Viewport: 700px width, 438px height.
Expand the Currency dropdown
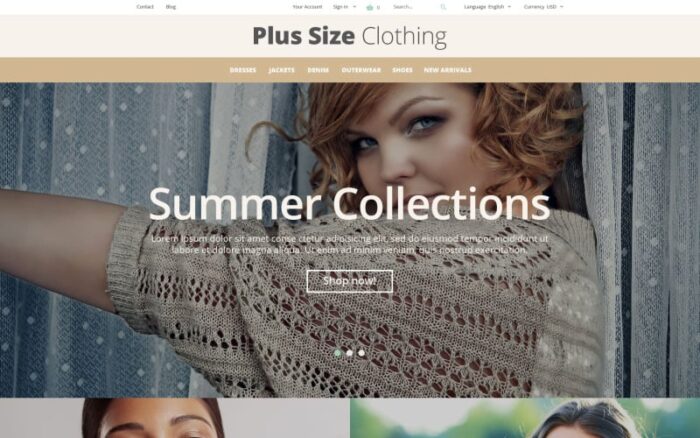pos(543,7)
